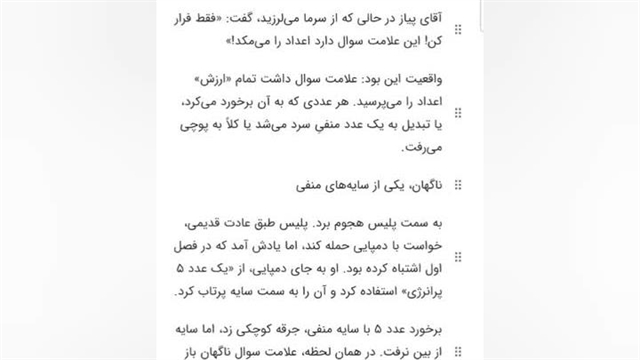Open block menu for the «ناگهان، یکی از سایه‌های منفی» line
The width and height of the screenshot is (640, 360).
point(458,185)
